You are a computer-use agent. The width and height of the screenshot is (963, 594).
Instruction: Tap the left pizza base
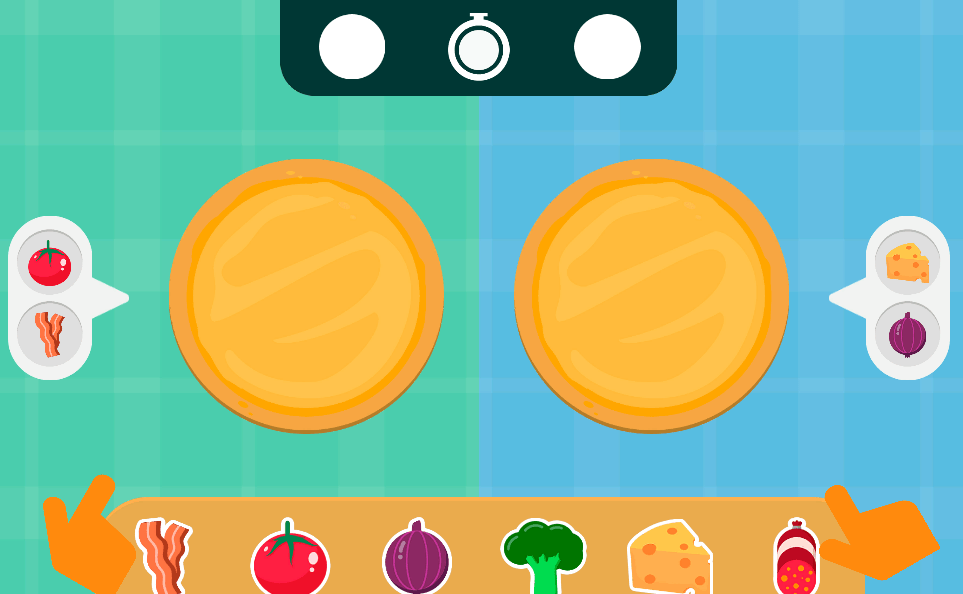coord(306,296)
